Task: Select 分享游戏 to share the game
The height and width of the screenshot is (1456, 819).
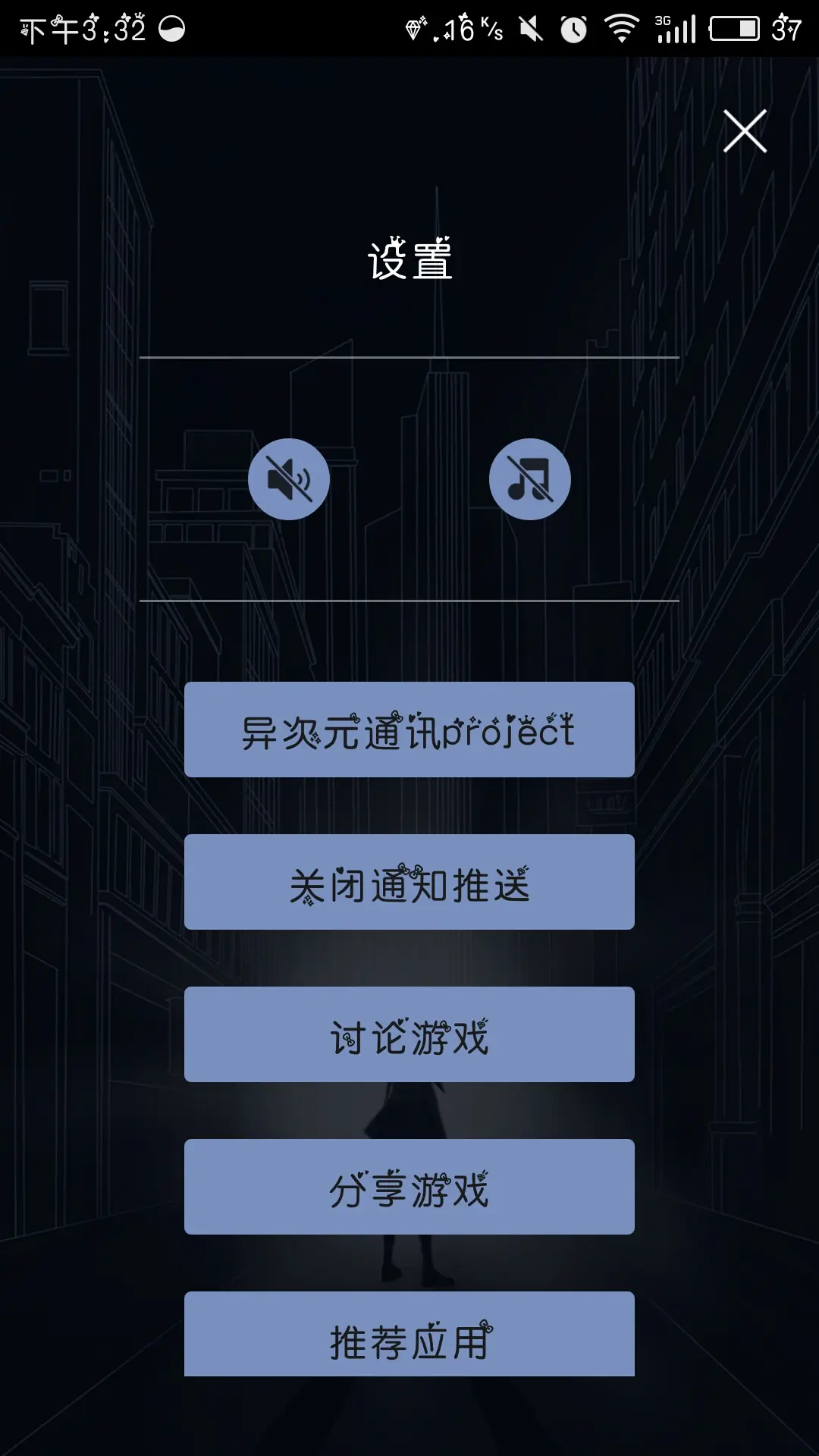Action: tap(409, 1187)
